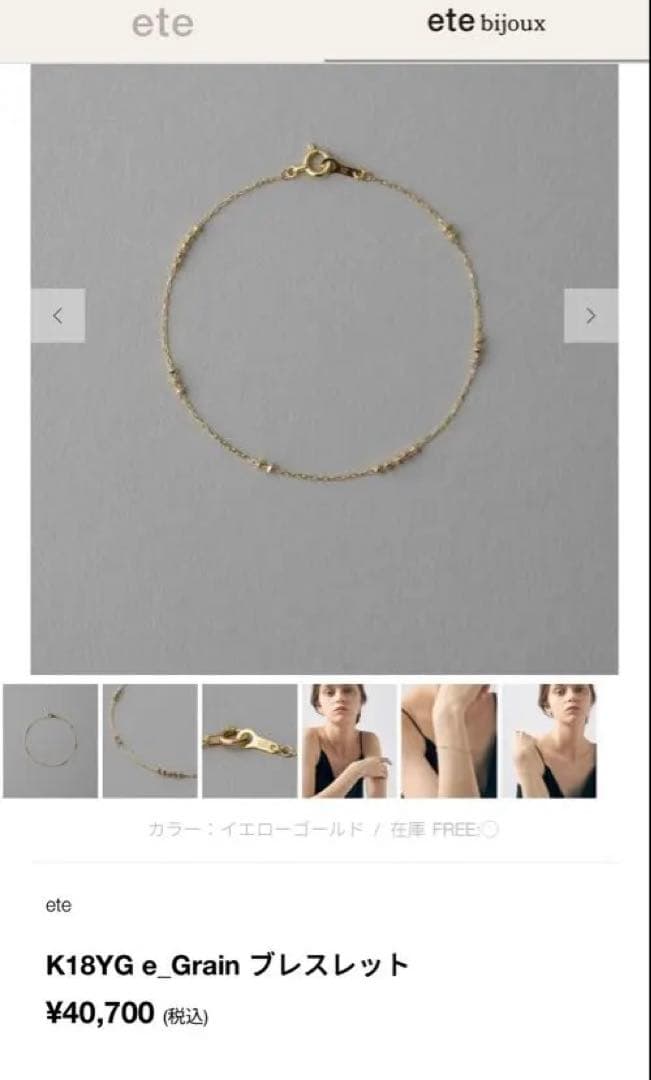Show the previous product image
This screenshot has height=1080, width=651.
(58, 316)
